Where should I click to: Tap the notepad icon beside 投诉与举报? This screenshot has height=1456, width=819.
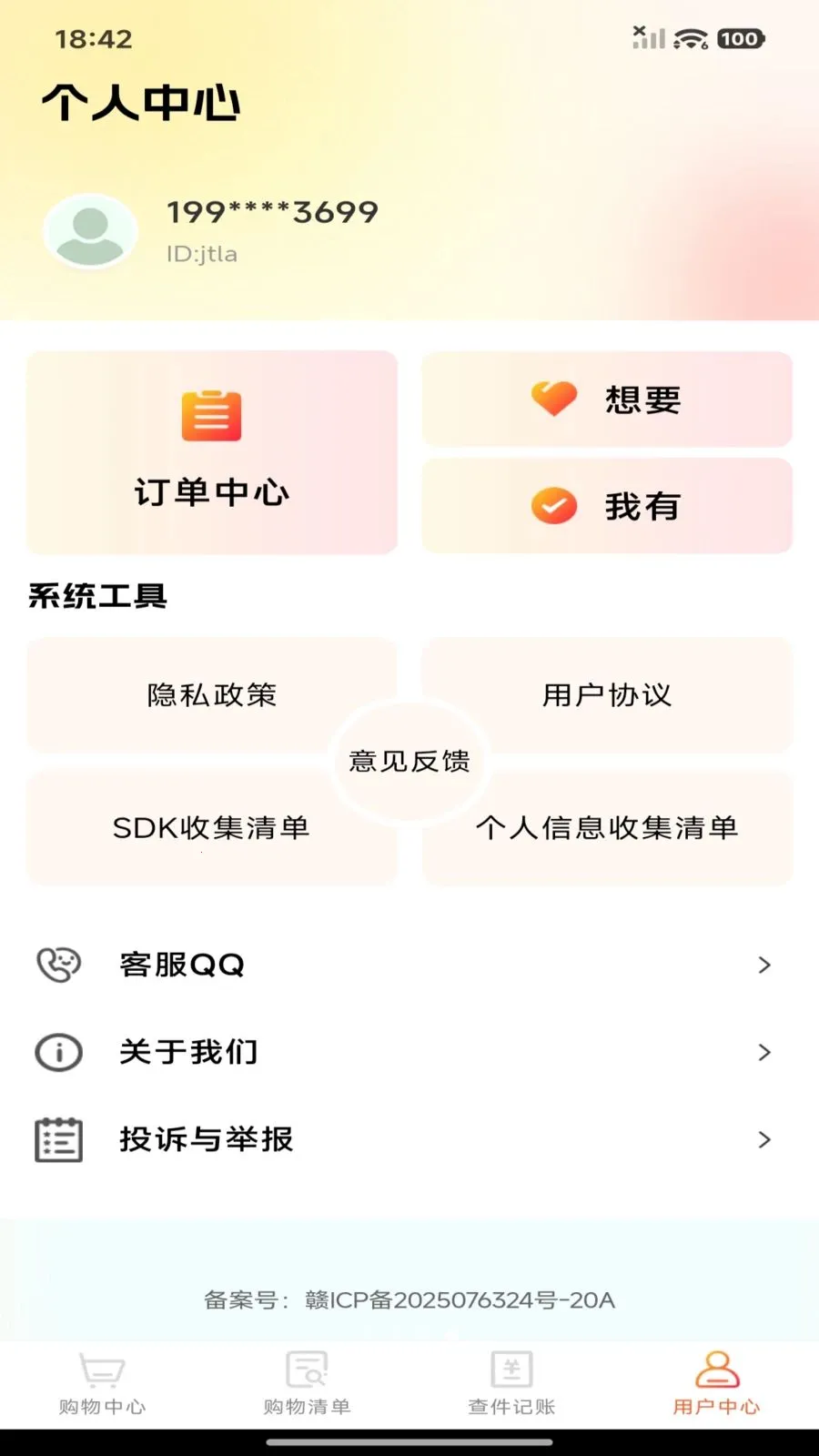[57, 1139]
